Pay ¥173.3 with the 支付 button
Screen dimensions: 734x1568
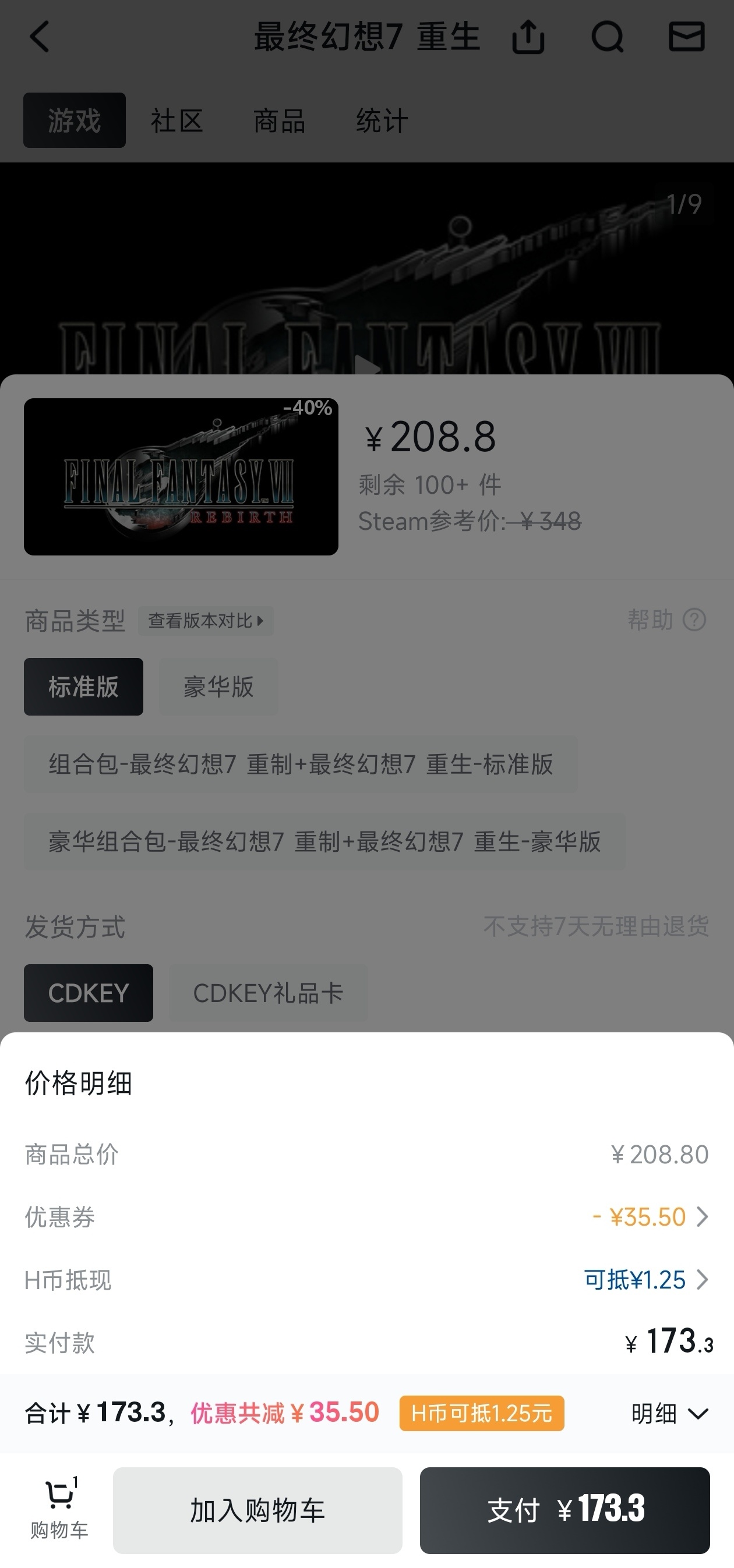(x=564, y=1510)
